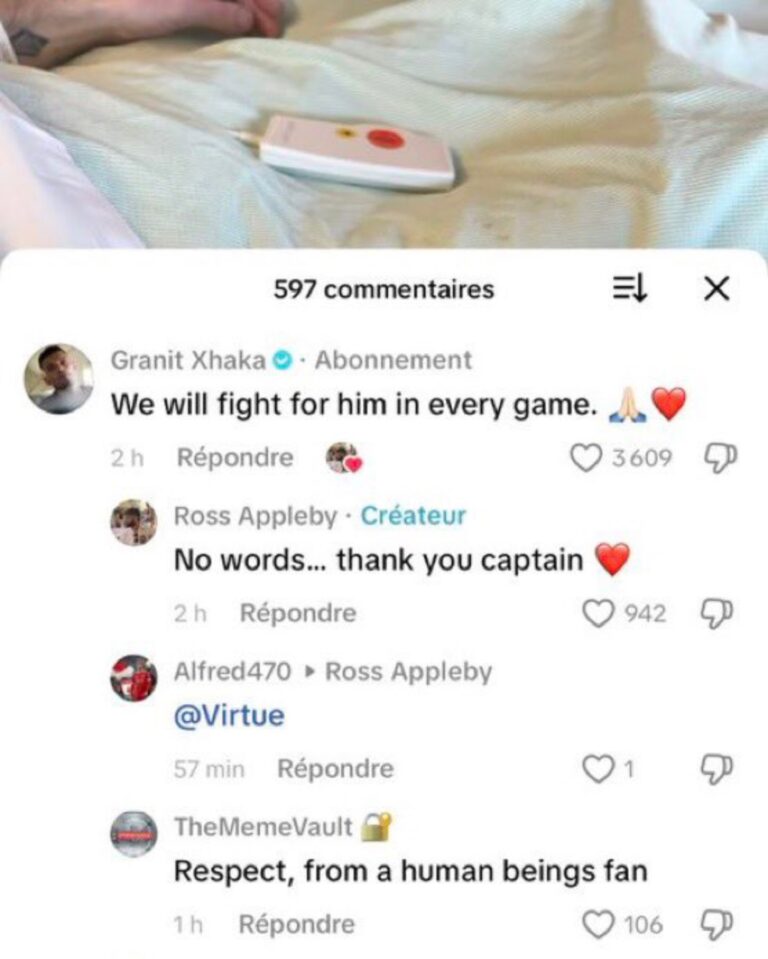Dislike Alfred470's comment

720,769
